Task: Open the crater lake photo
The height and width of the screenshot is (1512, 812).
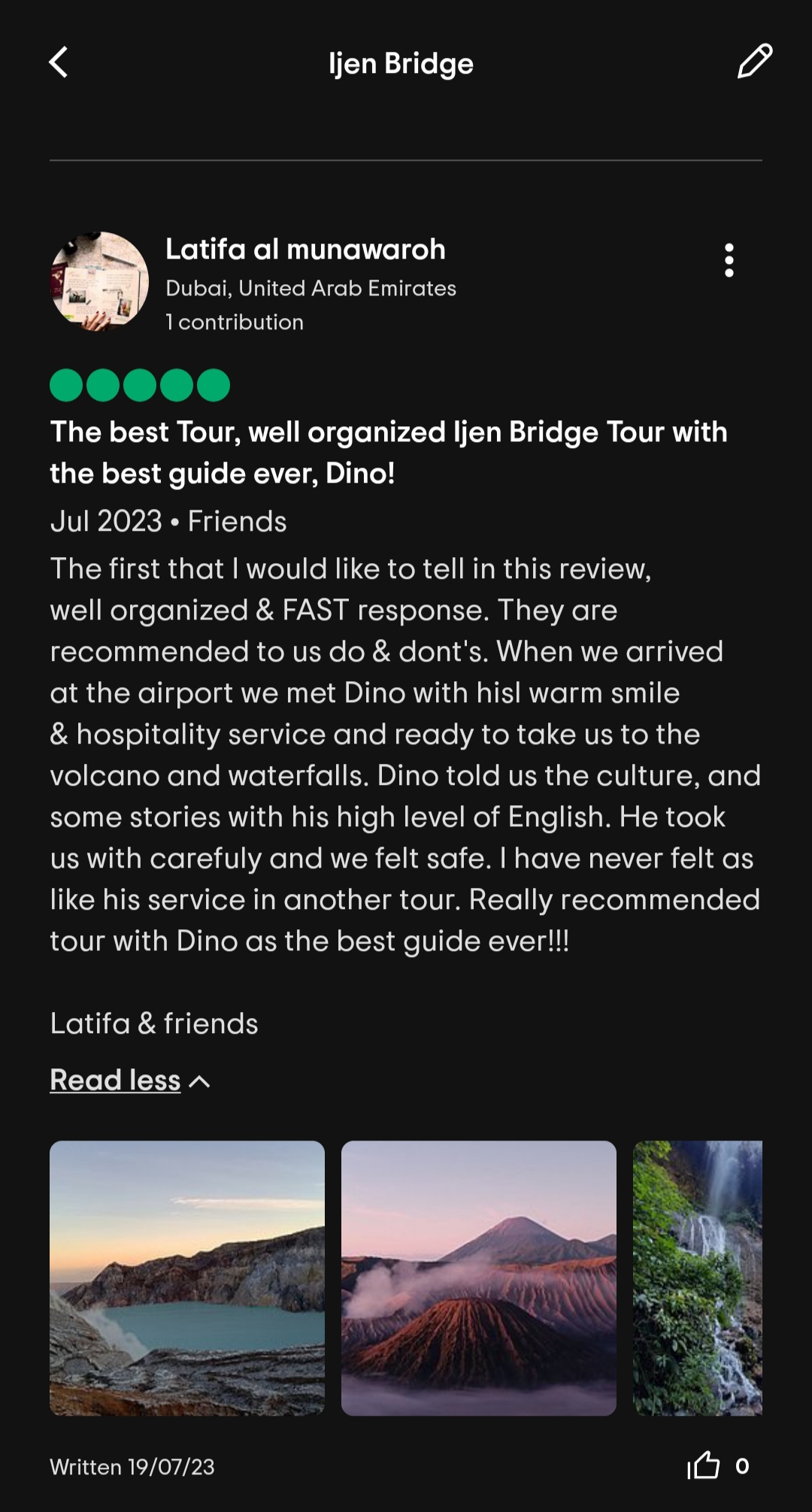Action: [x=187, y=1277]
